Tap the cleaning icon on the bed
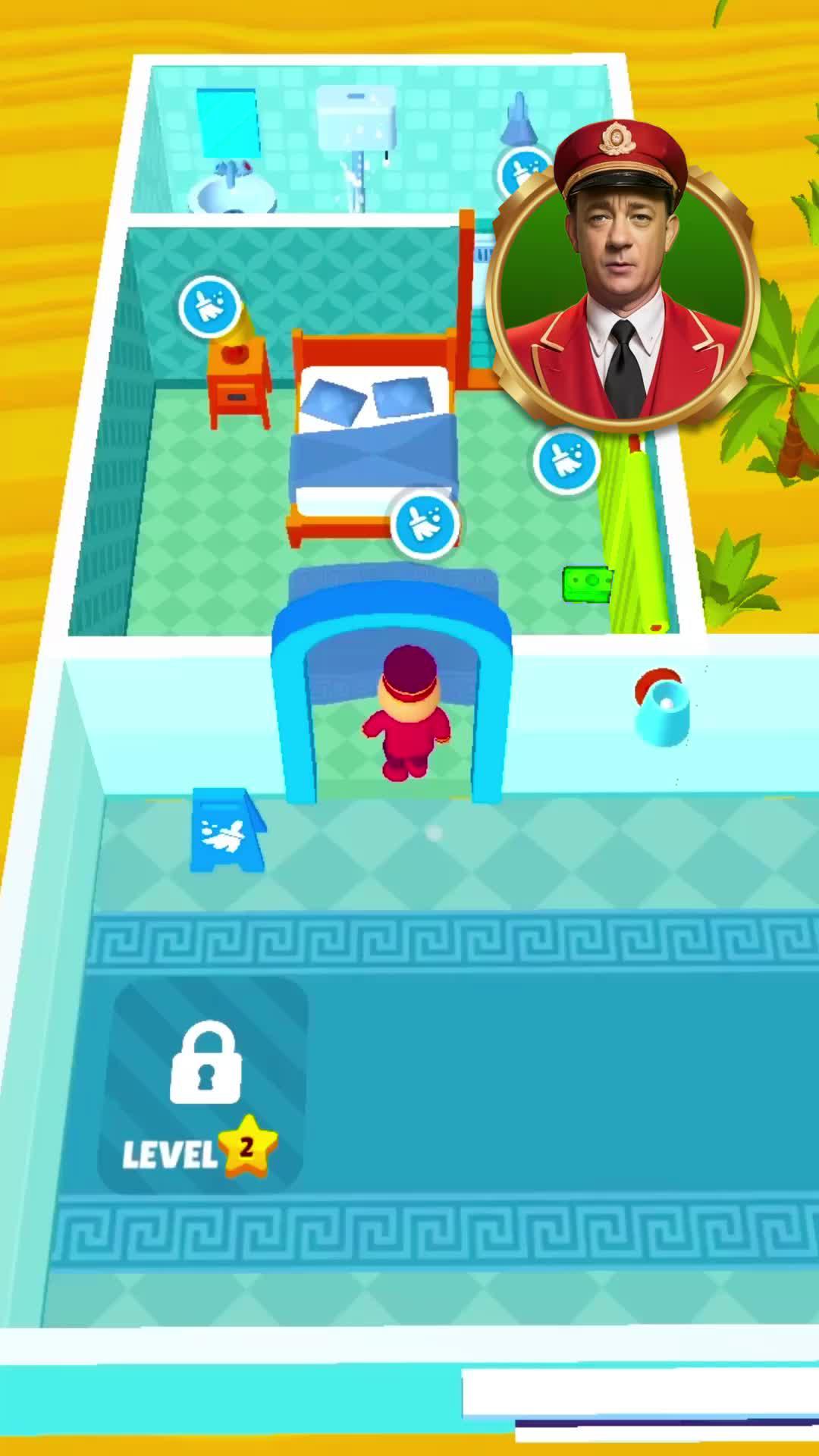 (x=425, y=522)
